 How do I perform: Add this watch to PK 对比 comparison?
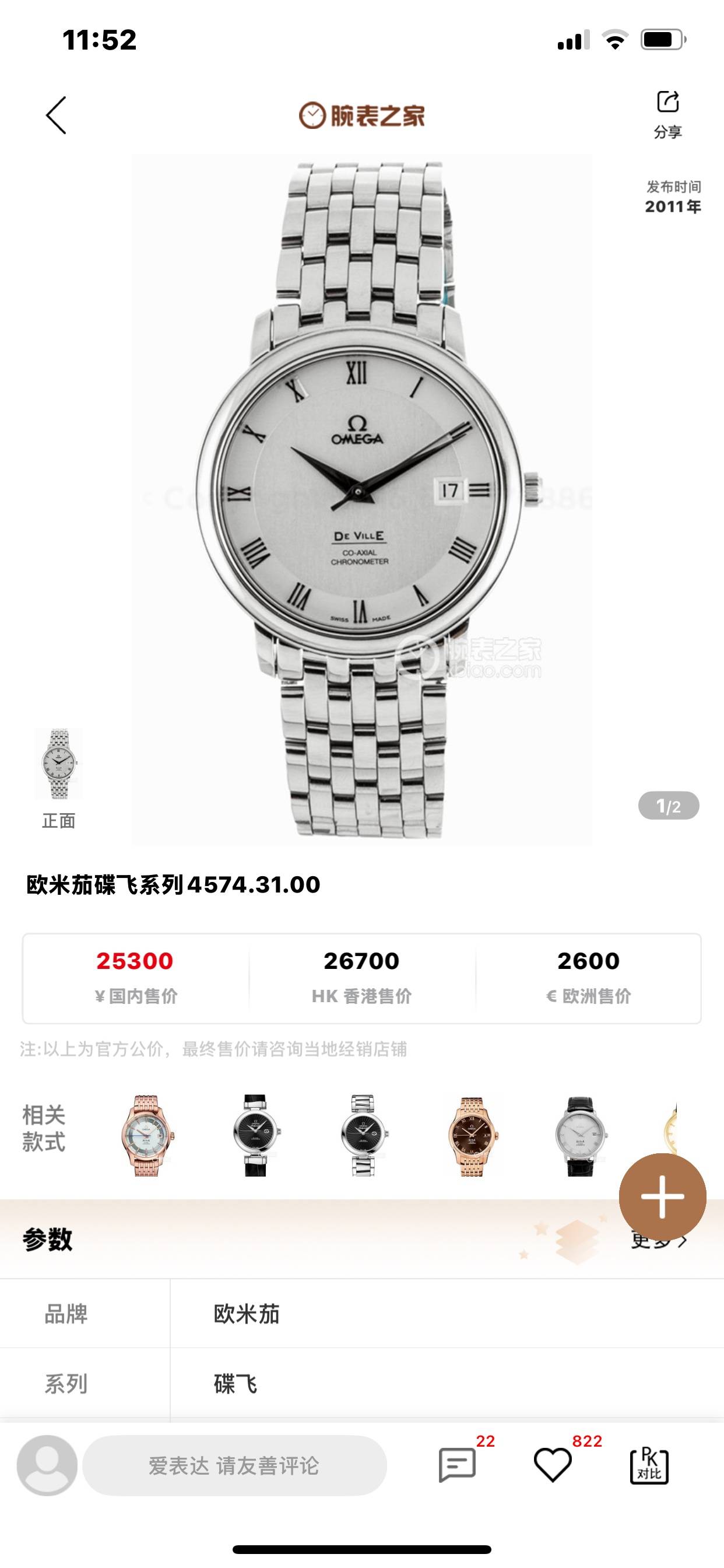tap(649, 1465)
